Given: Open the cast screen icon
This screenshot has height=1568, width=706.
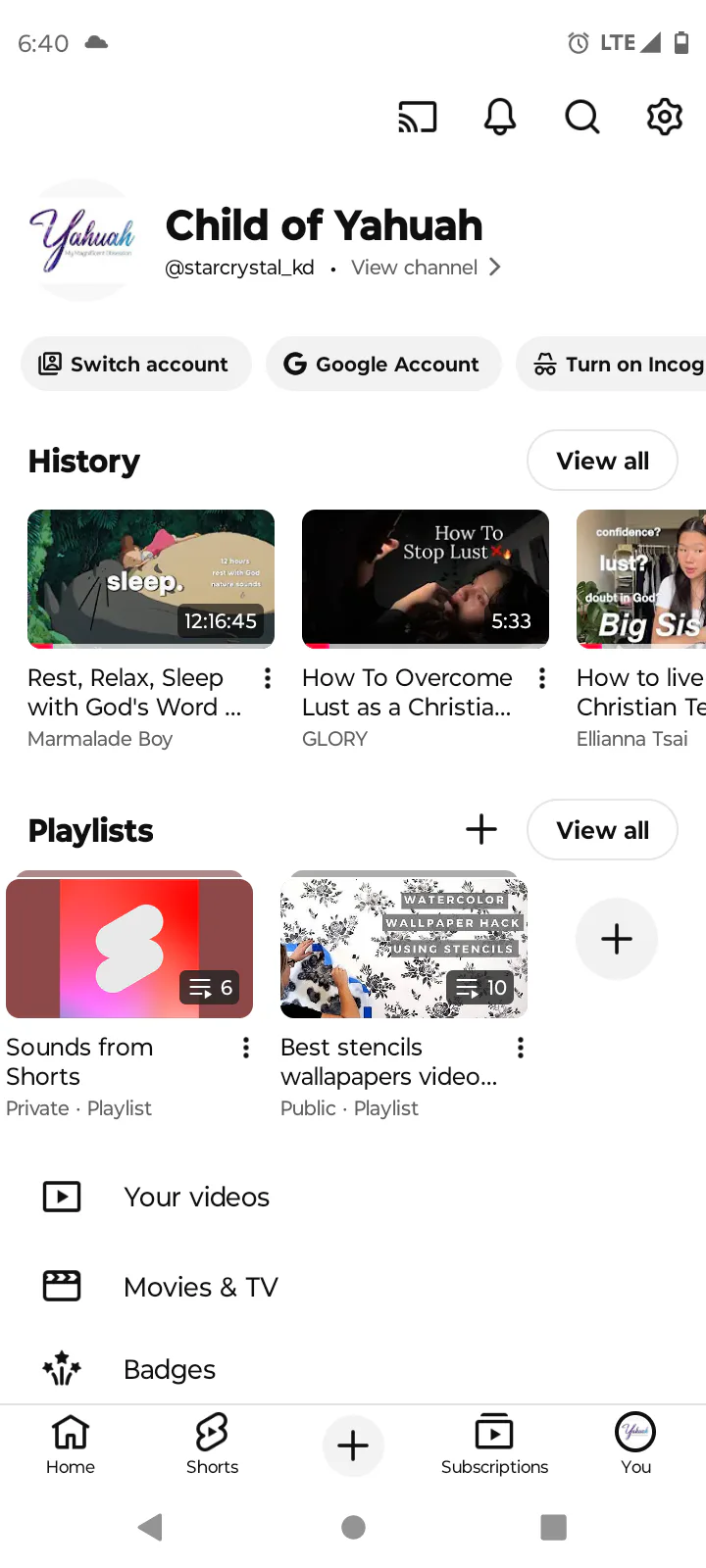Looking at the screenshot, I should pos(417,117).
